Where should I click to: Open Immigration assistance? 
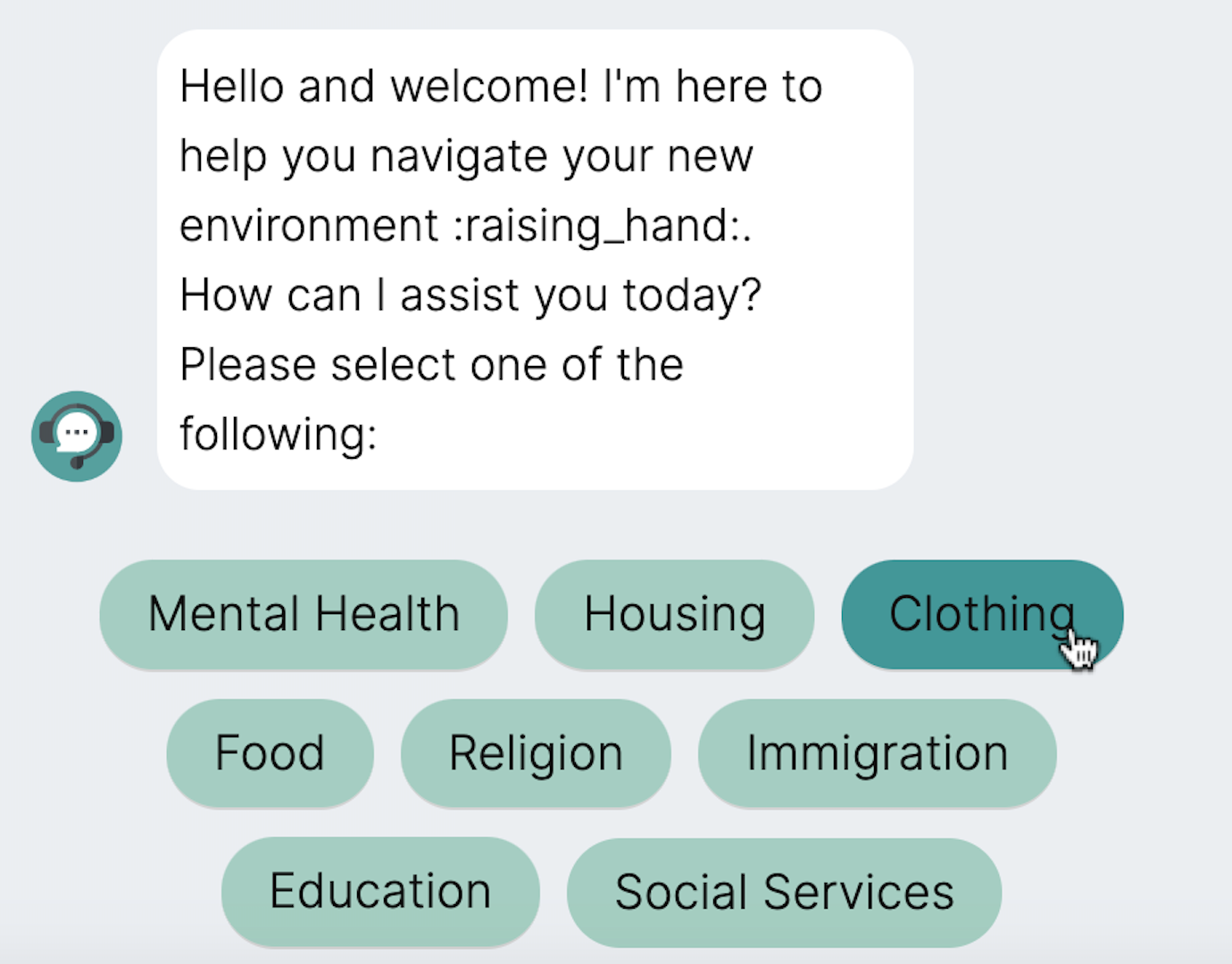(x=877, y=752)
